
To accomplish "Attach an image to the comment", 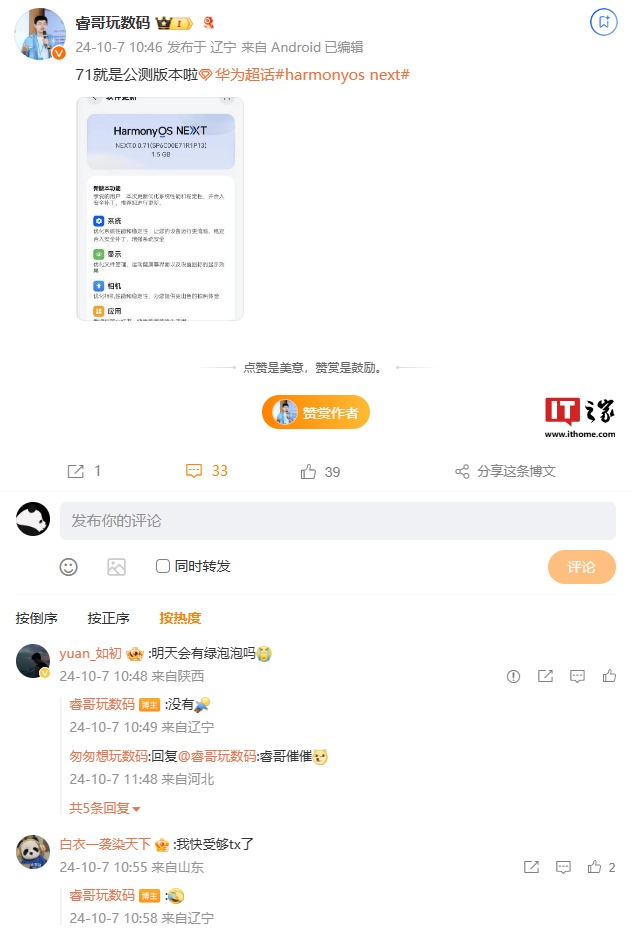I will click(x=117, y=567).
